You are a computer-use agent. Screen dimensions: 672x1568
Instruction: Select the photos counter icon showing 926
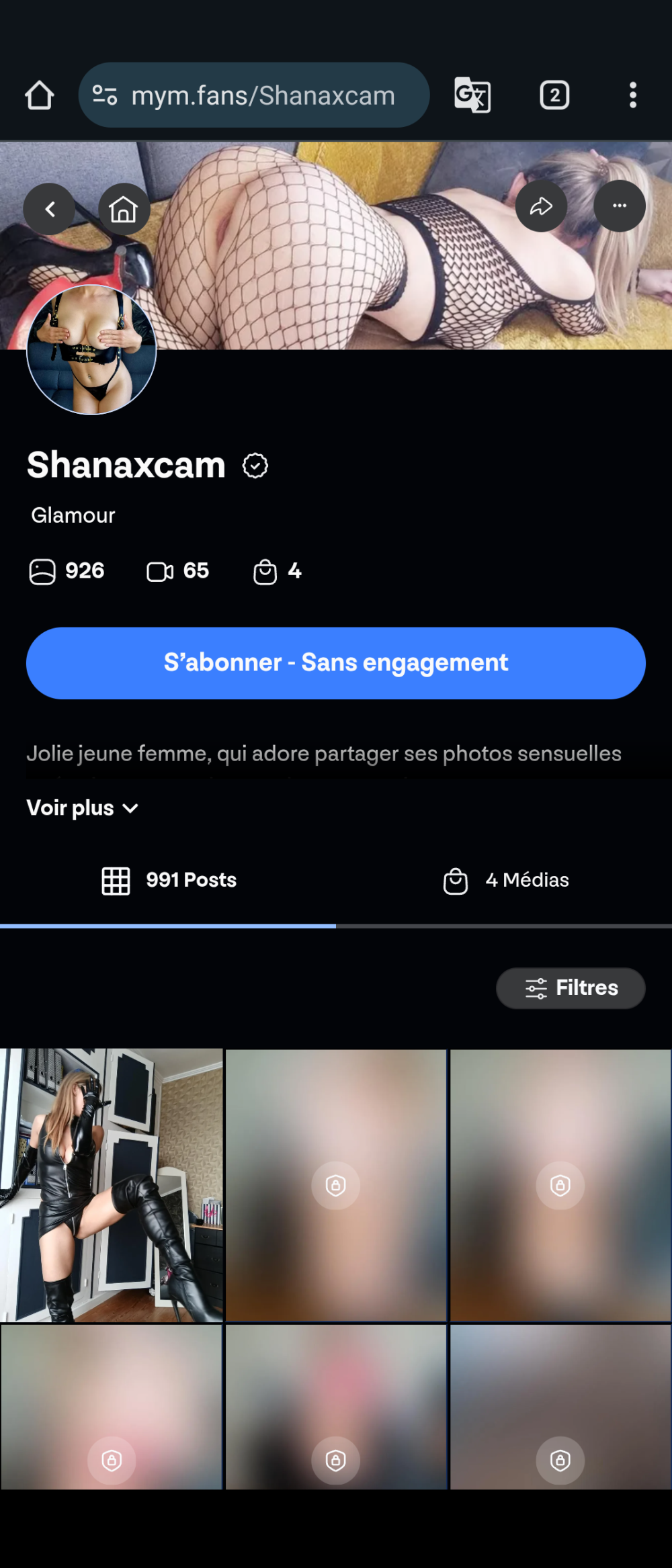coord(42,571)
